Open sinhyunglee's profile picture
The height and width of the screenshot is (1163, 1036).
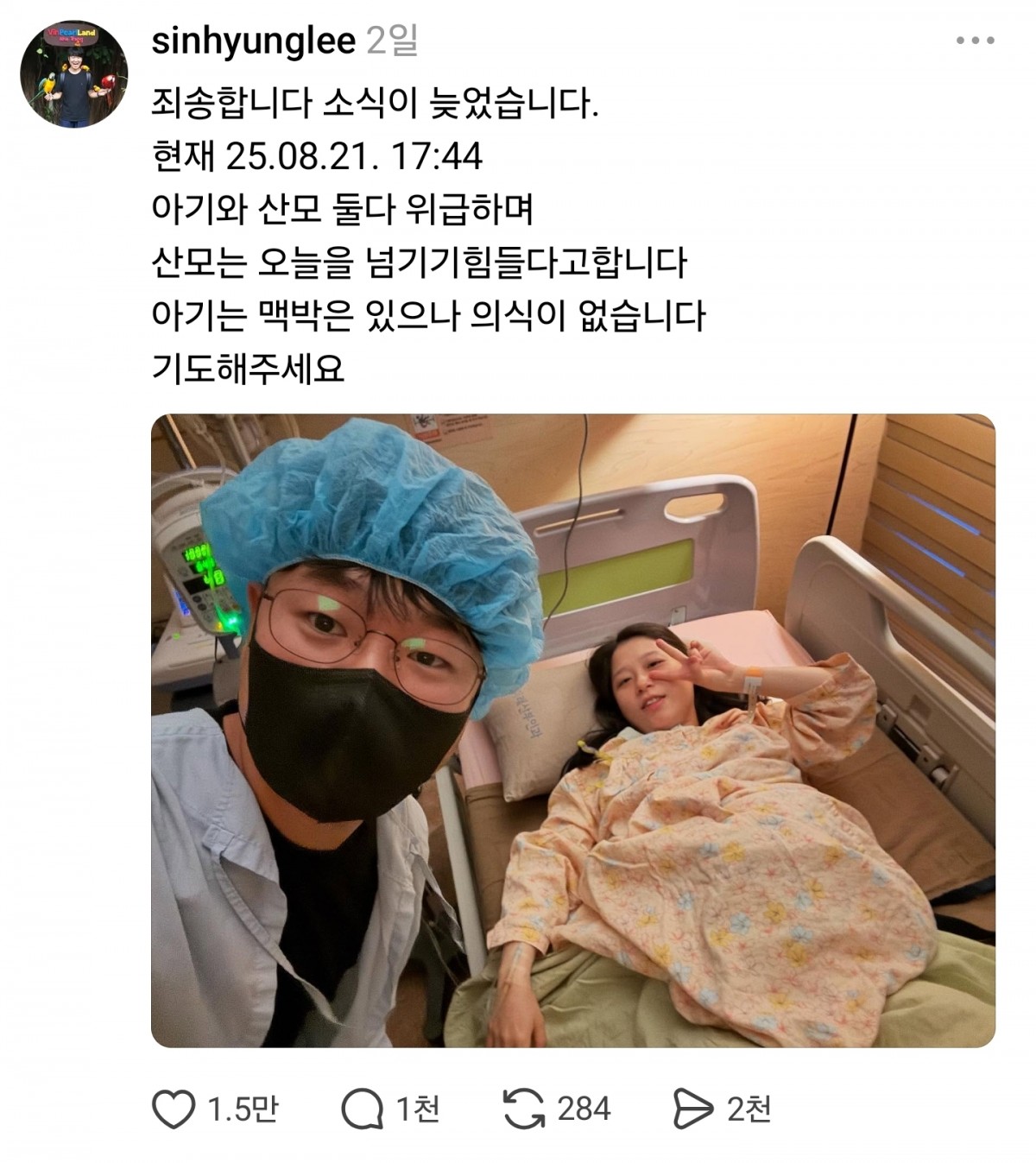(73, 75)
